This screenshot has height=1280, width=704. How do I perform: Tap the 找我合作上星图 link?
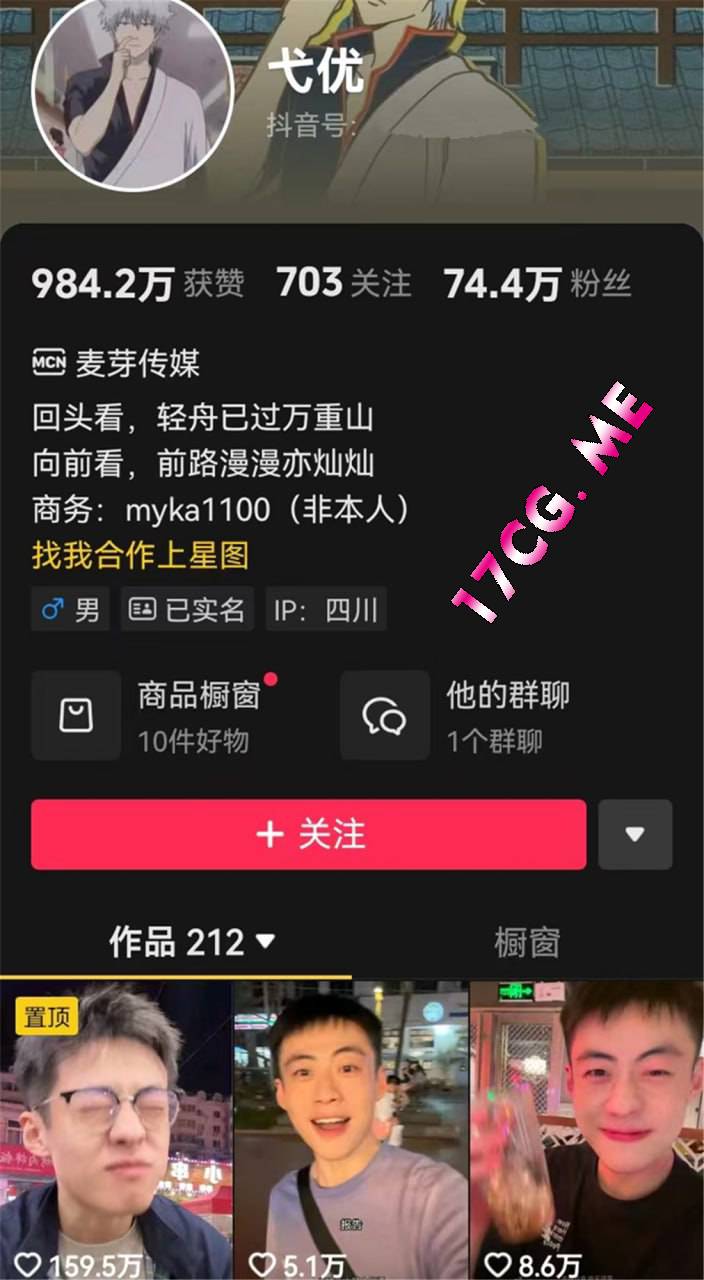[x=140, y=555]
